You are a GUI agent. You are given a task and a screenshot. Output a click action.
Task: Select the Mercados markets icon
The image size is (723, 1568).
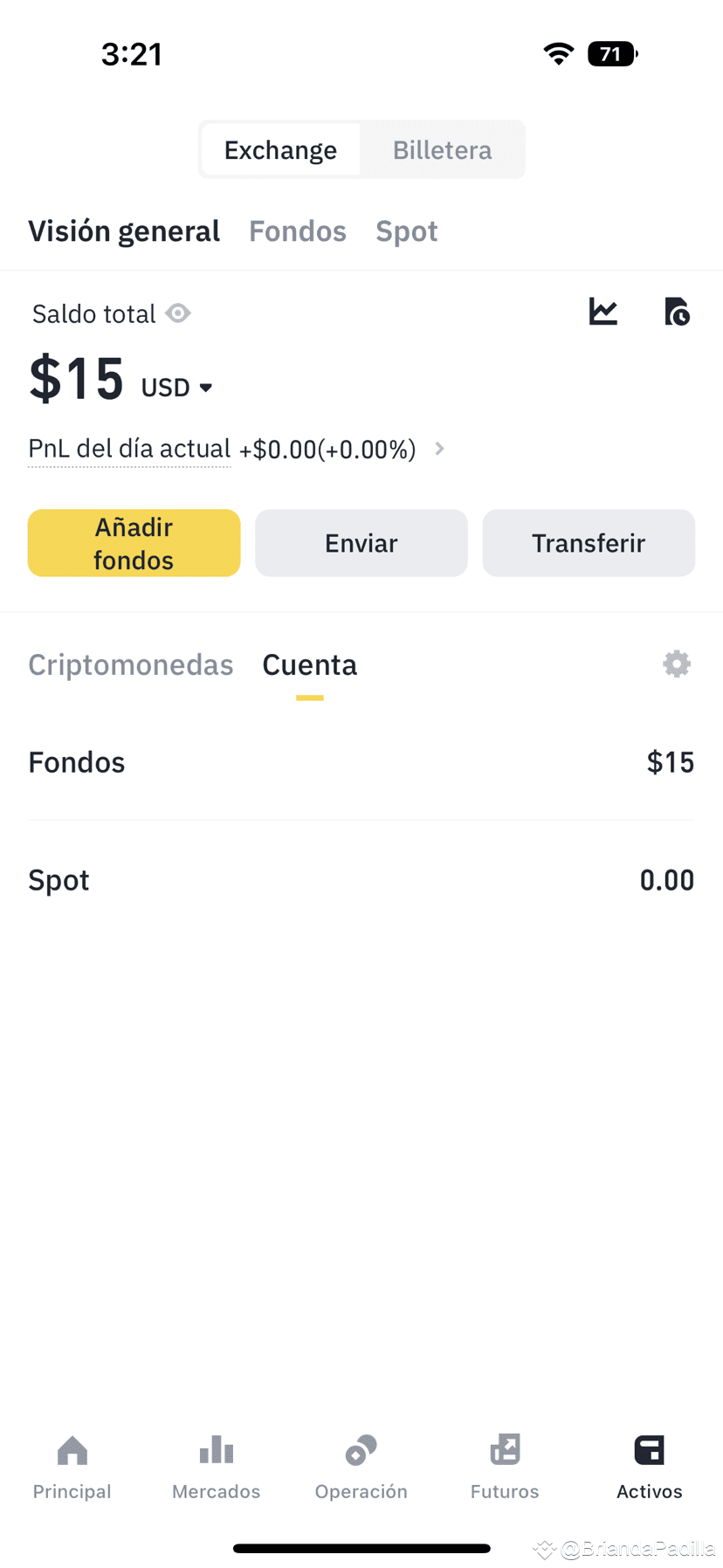point(216,1465)
